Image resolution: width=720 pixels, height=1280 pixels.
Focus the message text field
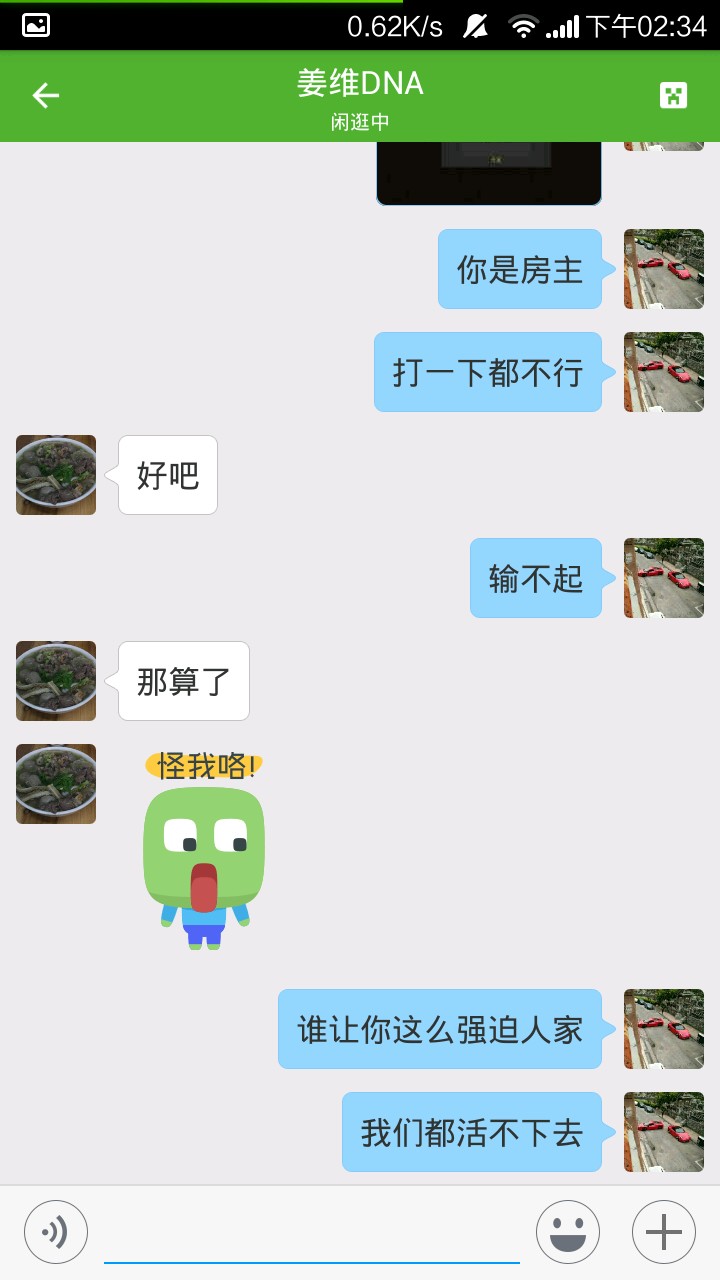[x=312, y=1234]
